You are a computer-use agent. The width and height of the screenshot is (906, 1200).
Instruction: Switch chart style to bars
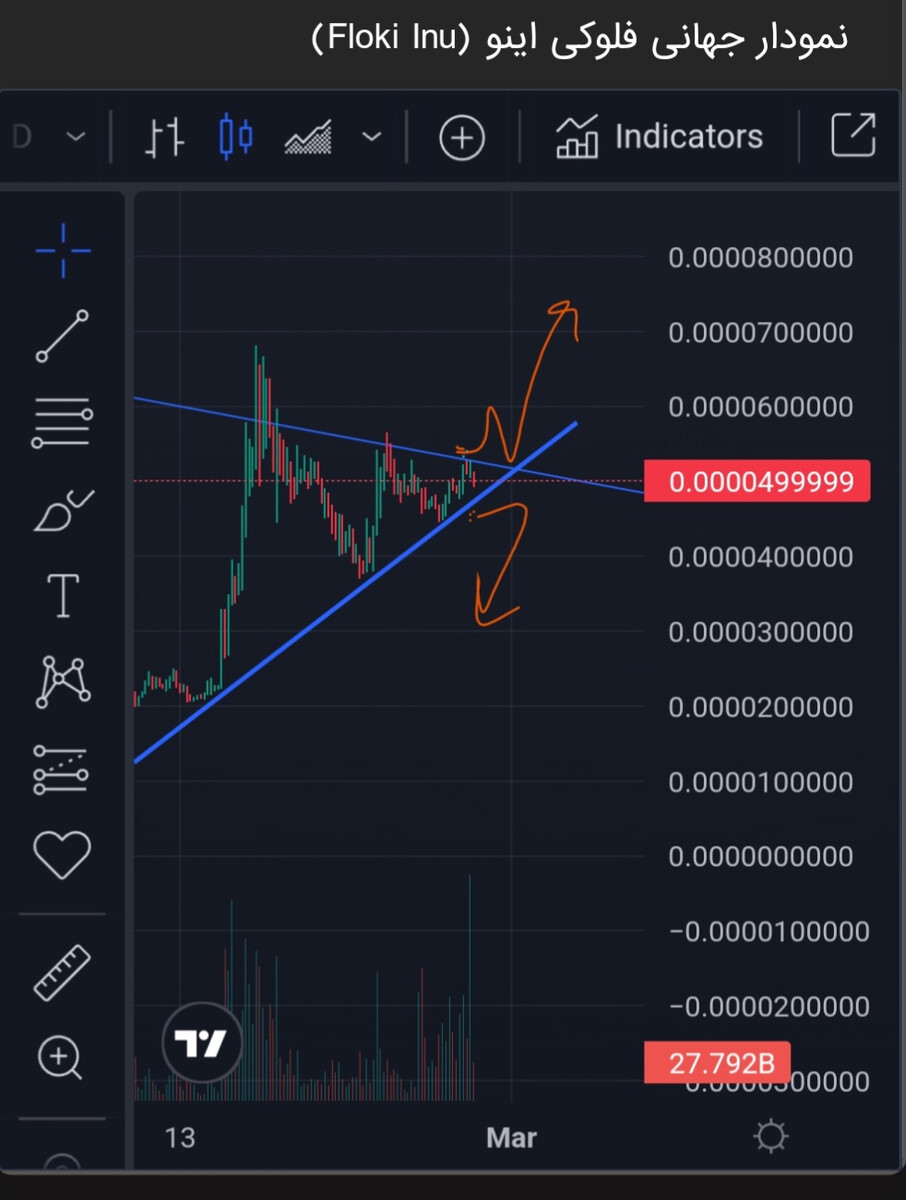165,136
